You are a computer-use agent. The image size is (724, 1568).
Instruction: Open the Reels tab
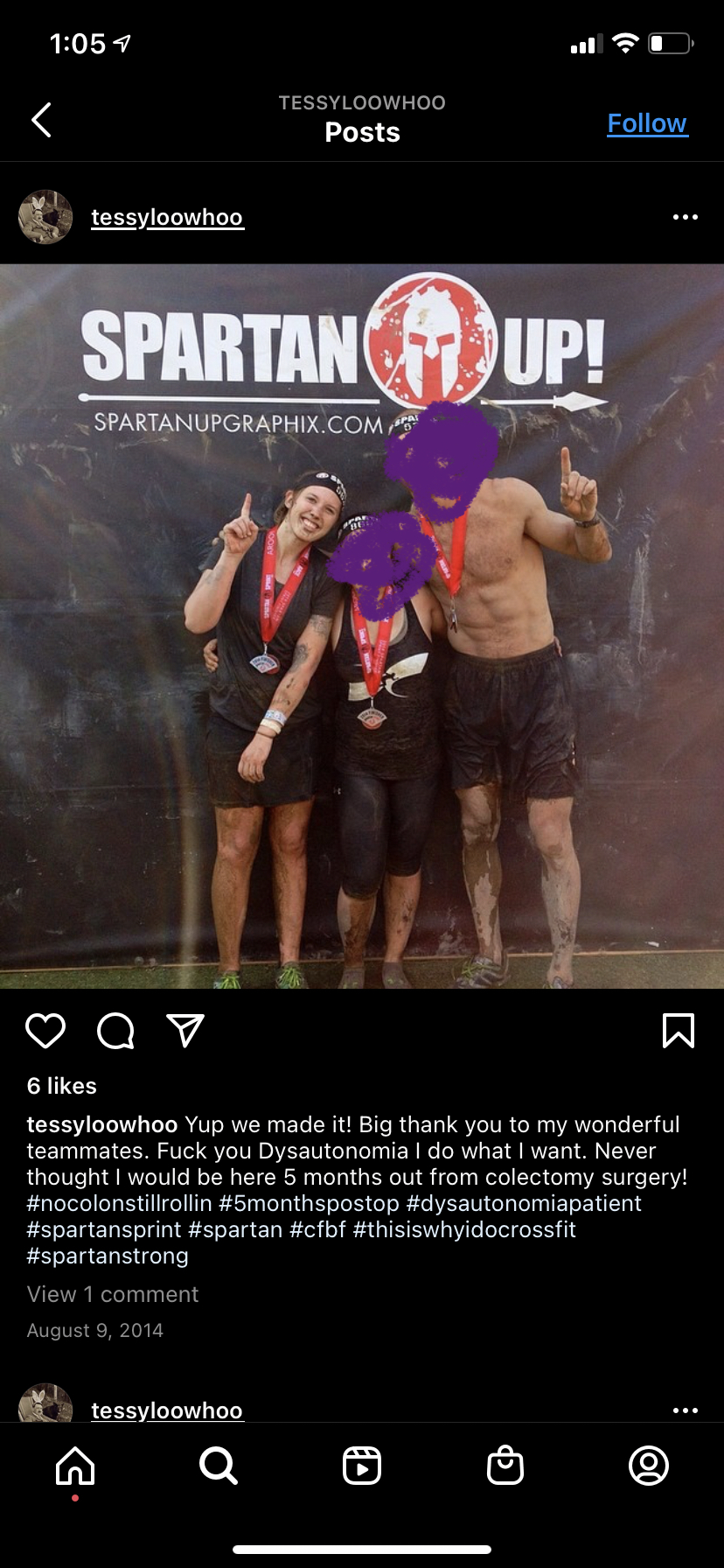(362, 1465)
